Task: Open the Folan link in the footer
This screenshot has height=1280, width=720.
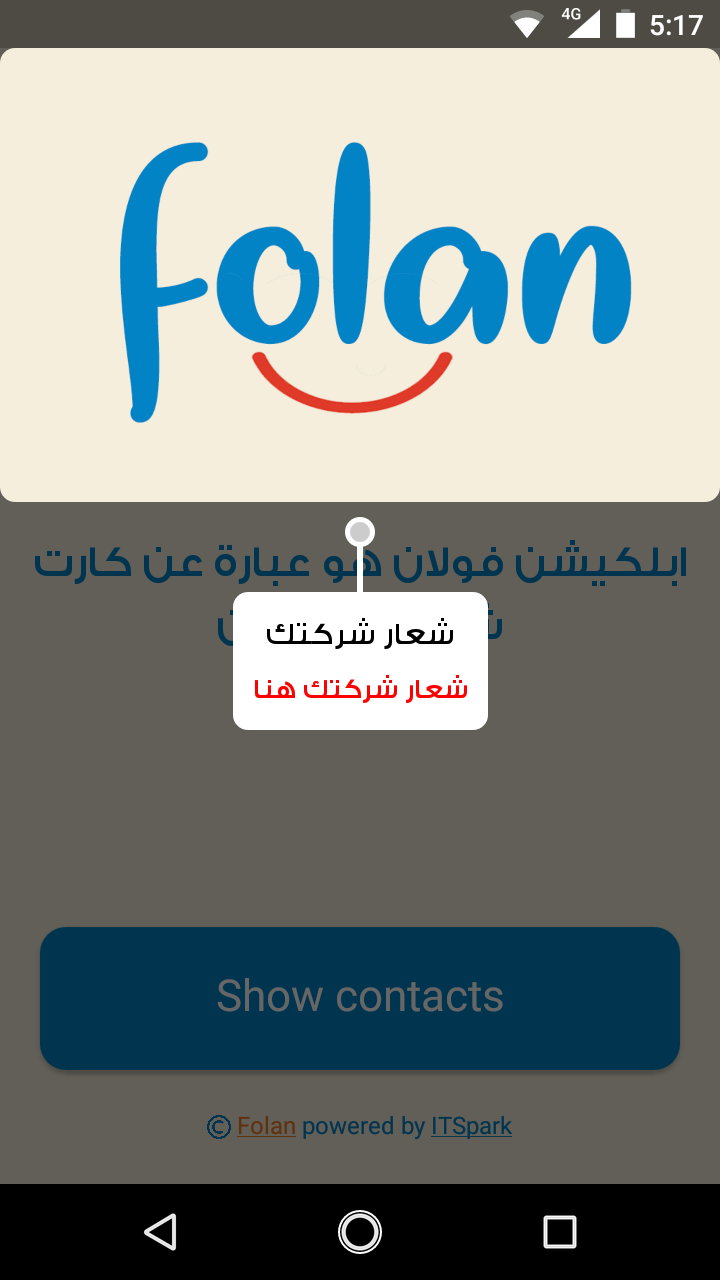Action: (266, 1126)
